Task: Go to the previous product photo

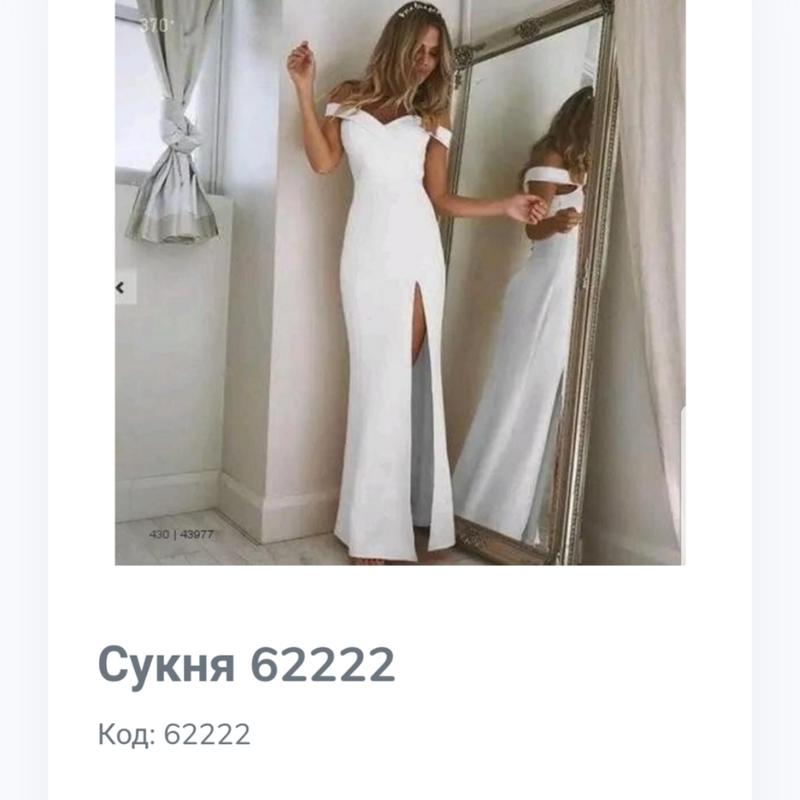Action: click(123, 288)
